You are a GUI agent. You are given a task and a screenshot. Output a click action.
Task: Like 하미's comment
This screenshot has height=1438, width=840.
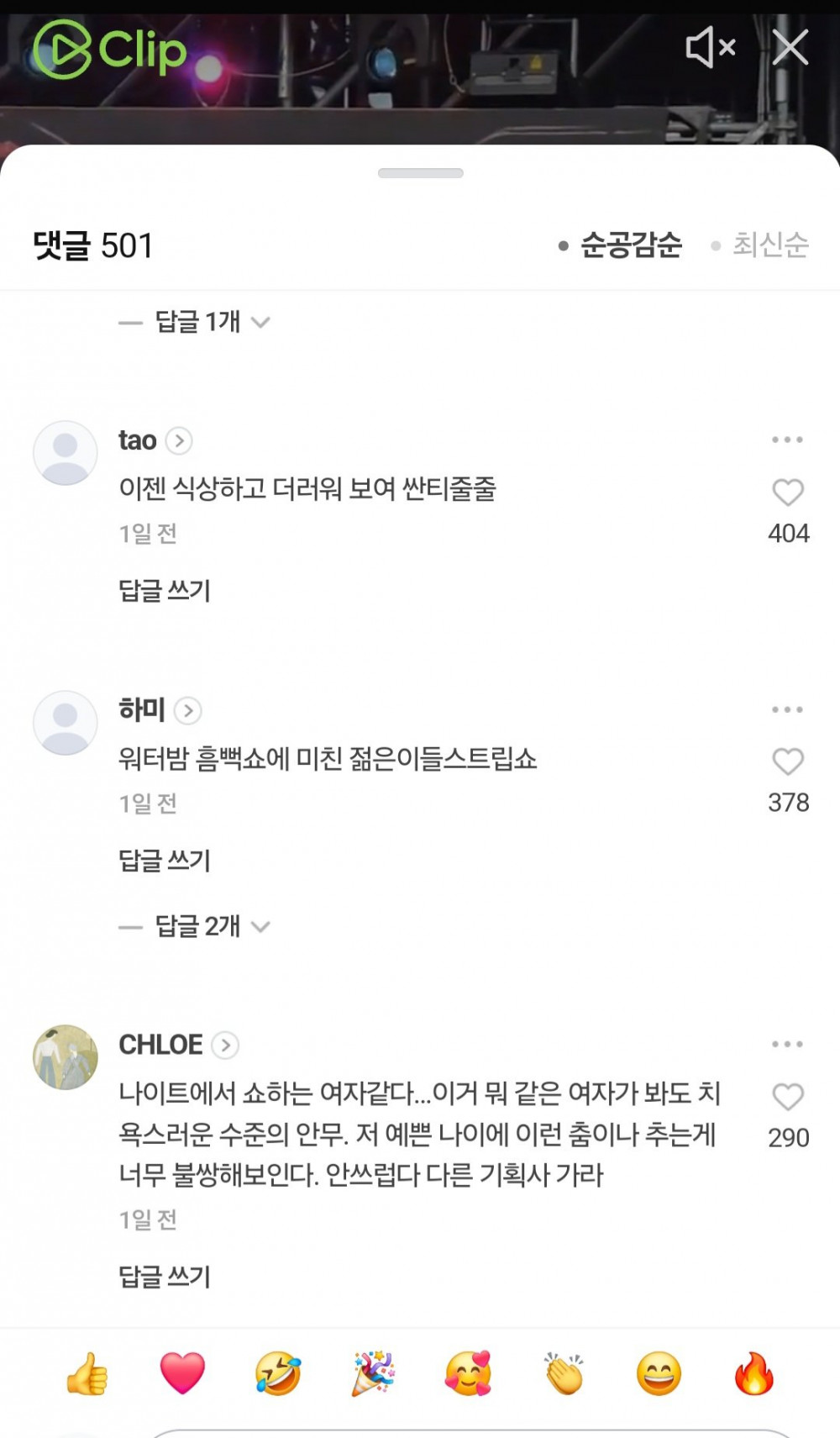(x=788, y=762)
